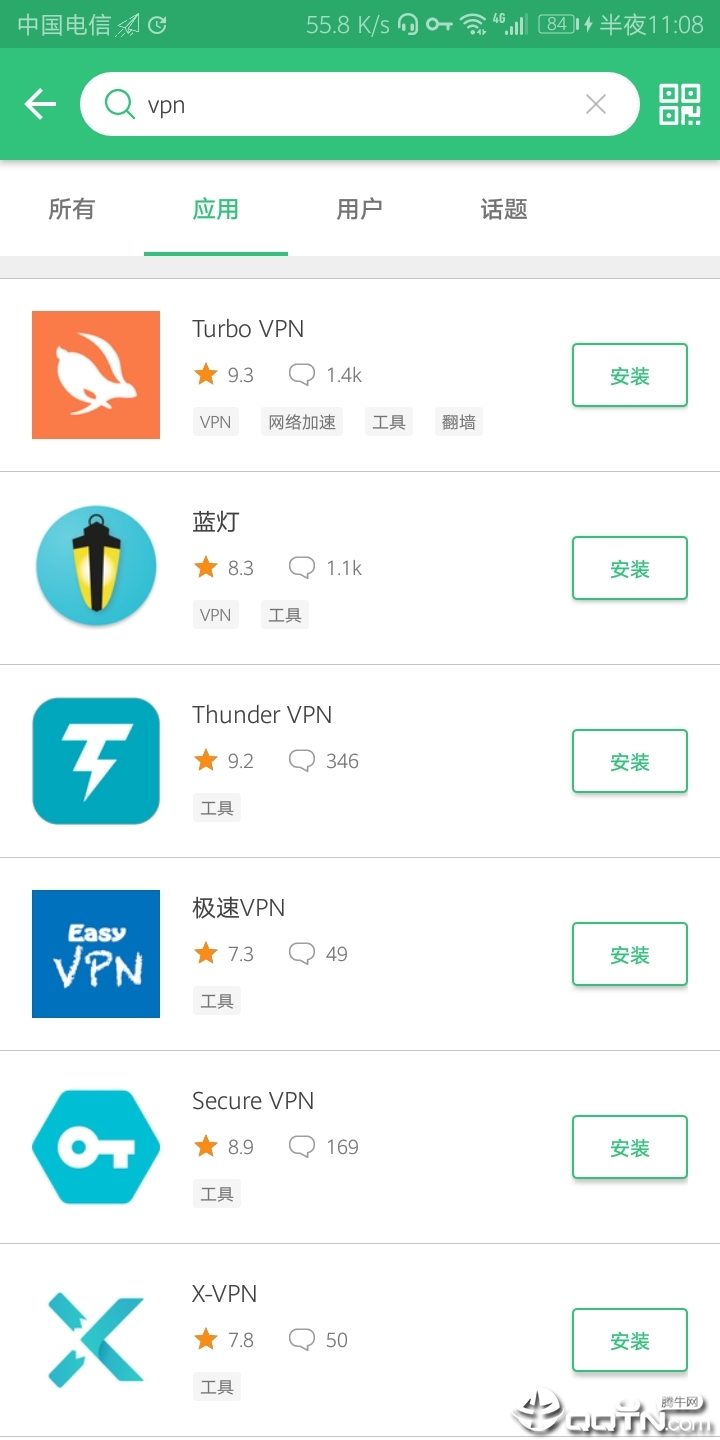Install Turbo VPN with 安装 button

[x=629, y=375]
